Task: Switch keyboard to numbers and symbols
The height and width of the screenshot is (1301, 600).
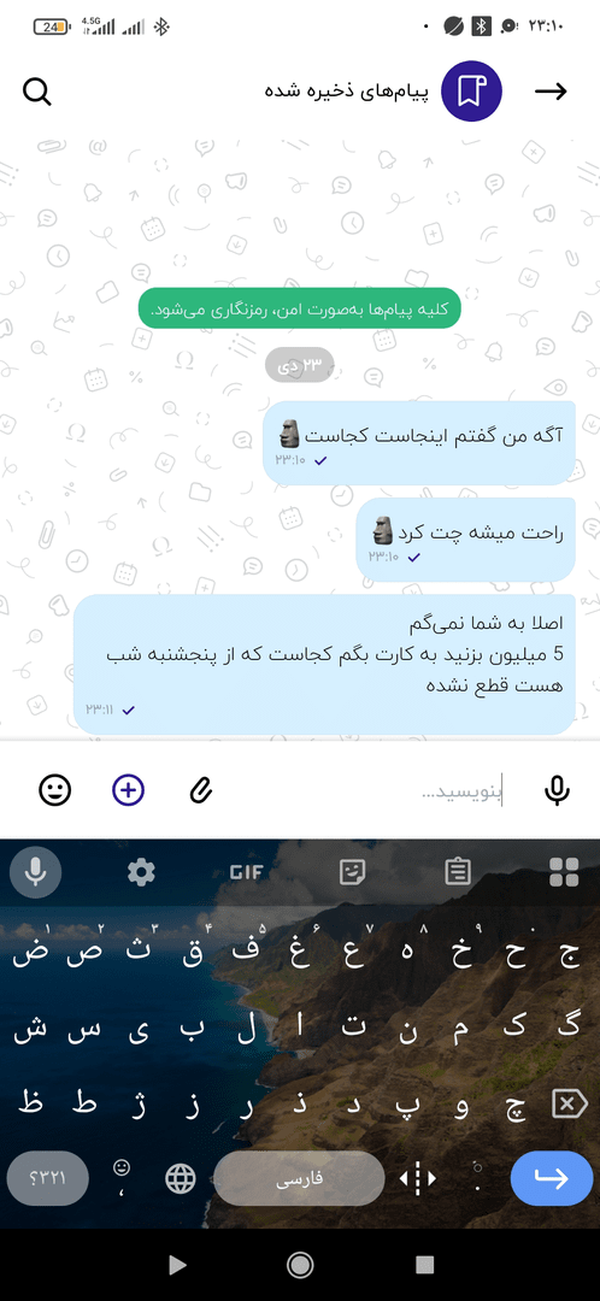Action: (47, 1179)
